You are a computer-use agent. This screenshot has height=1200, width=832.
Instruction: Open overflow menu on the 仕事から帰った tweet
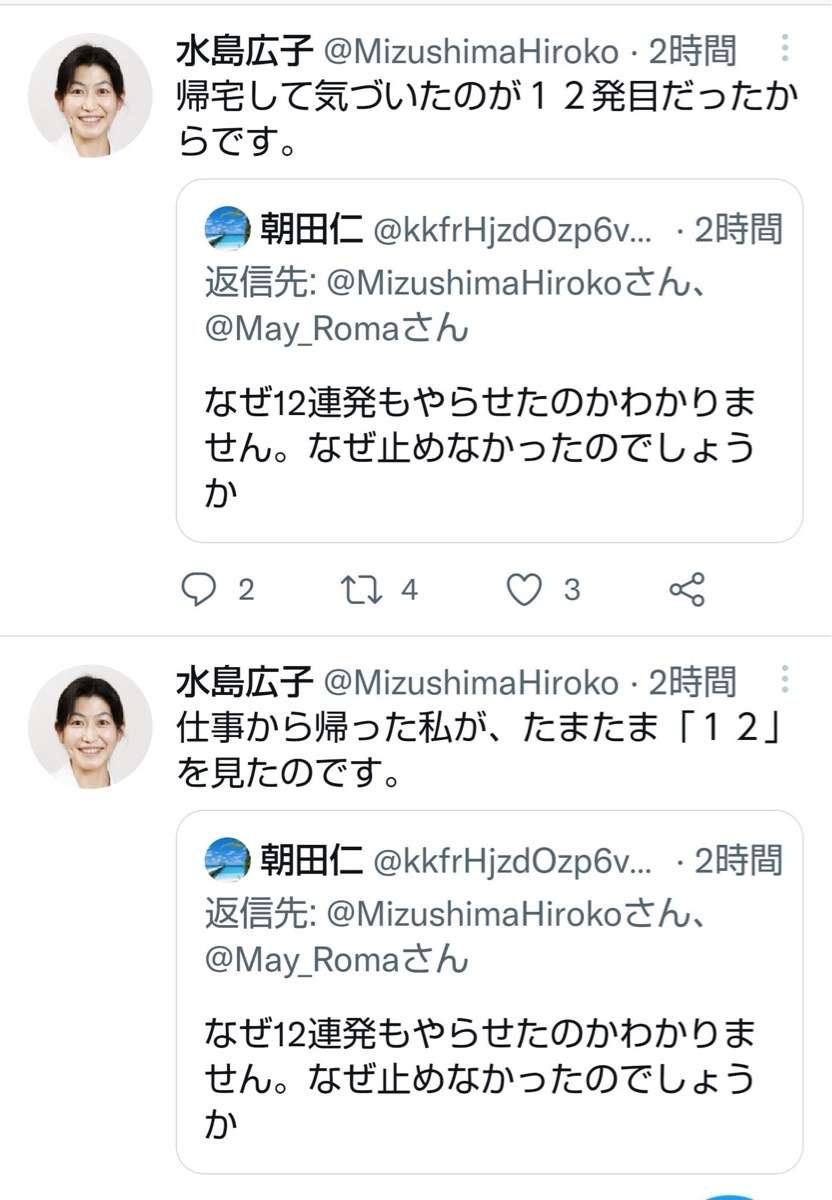point(785,682)
